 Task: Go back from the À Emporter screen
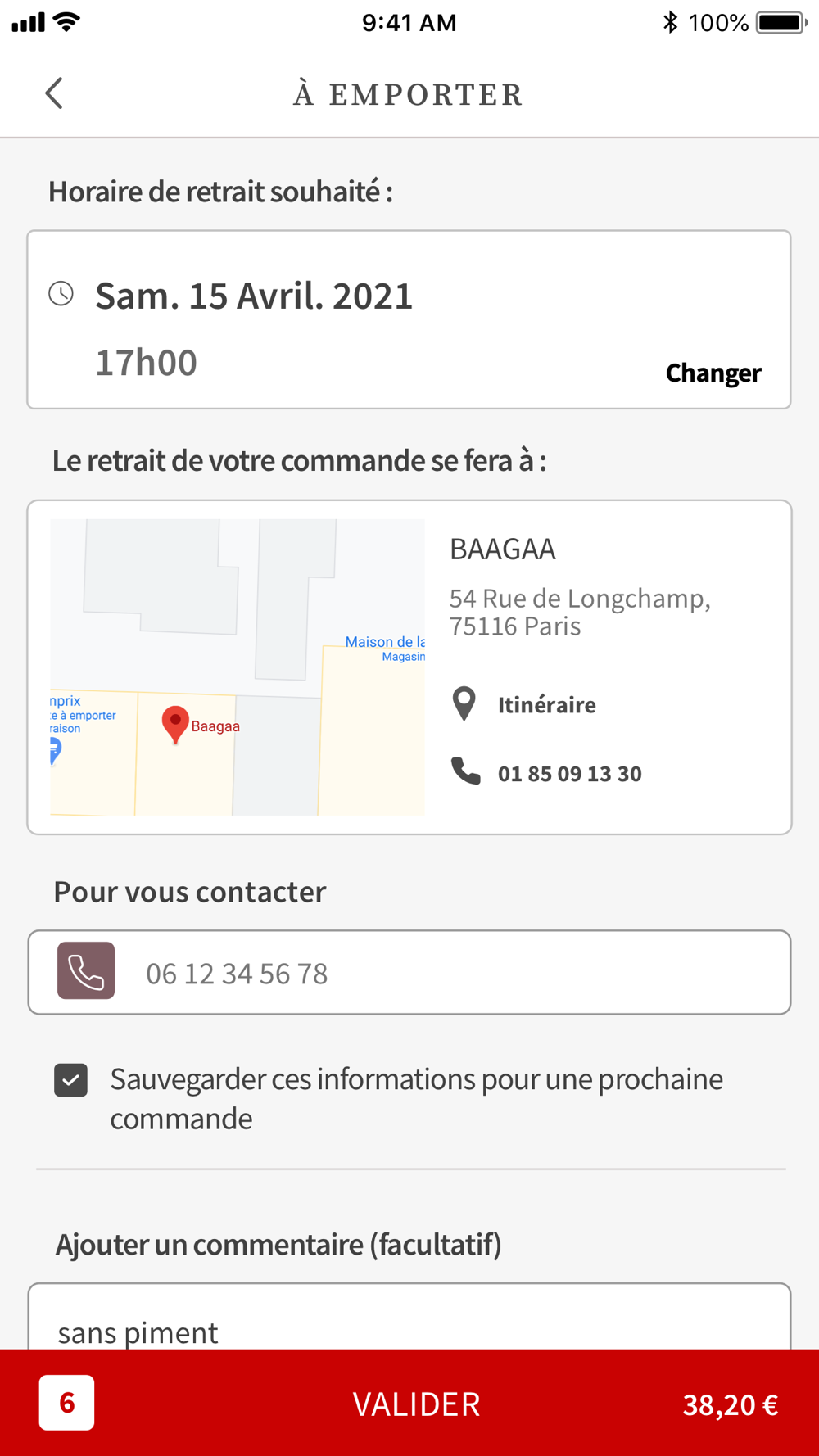[54, 93]
